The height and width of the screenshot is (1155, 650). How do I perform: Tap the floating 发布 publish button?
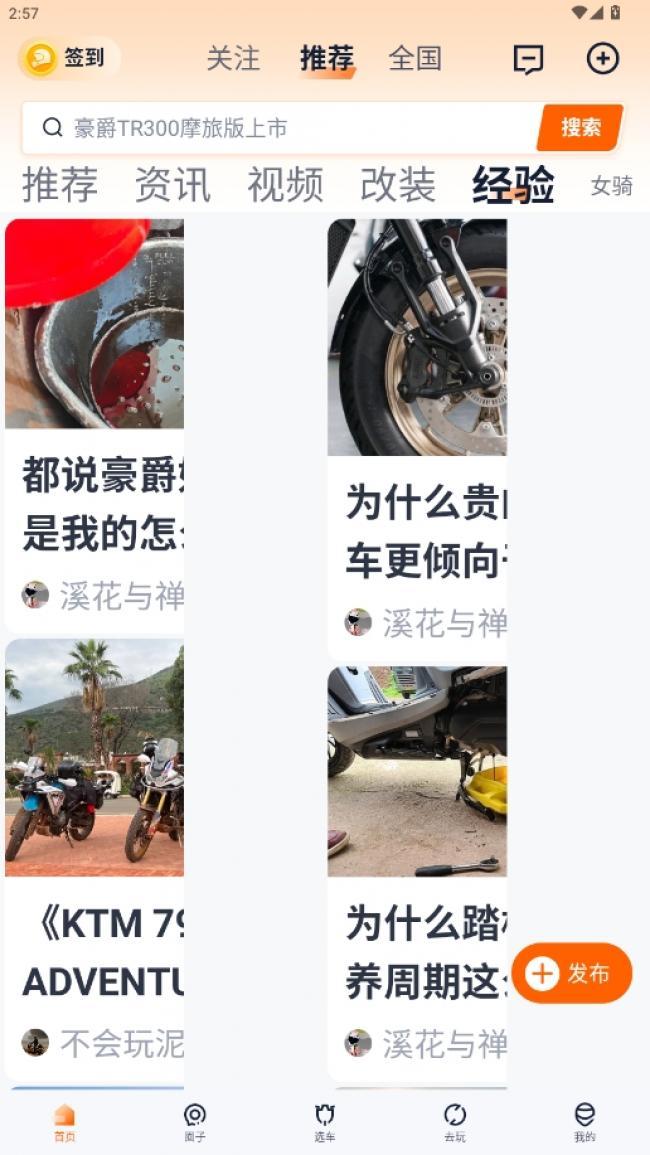pyautogui.click(x=572, y=973)
